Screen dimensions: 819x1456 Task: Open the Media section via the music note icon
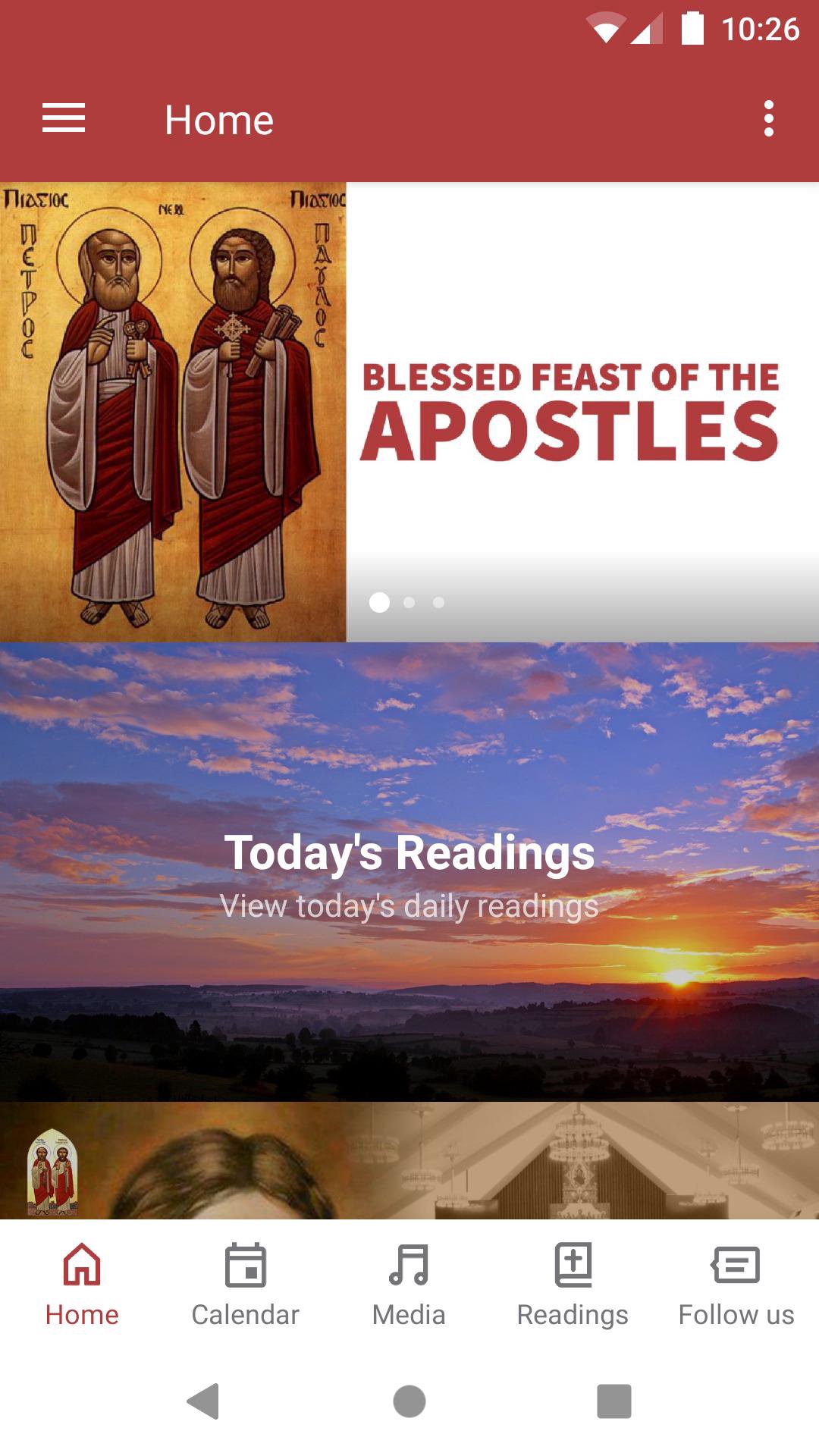[407, 1265]
